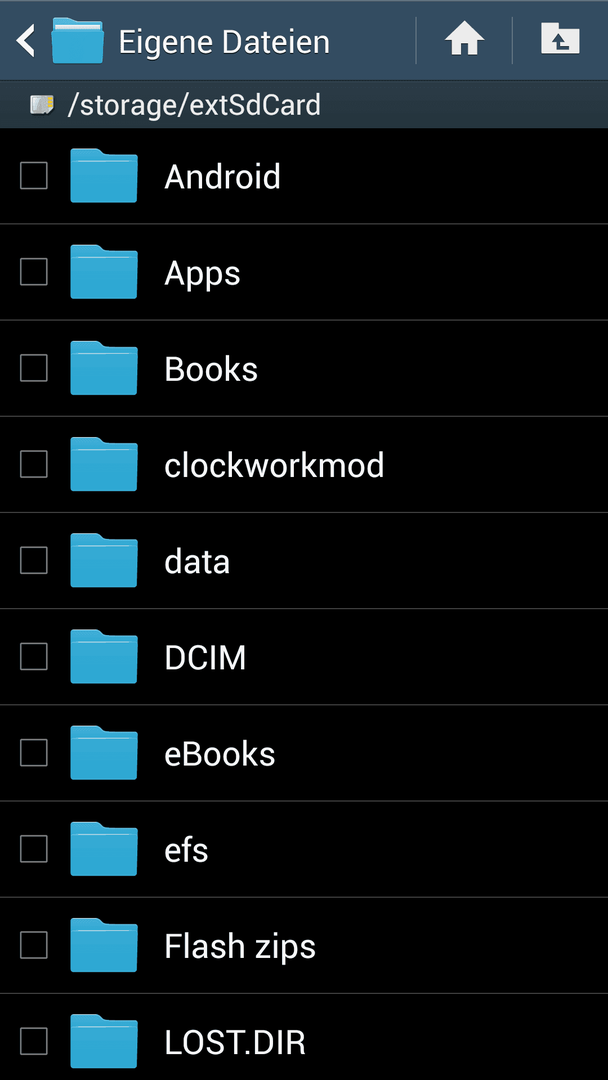Open the LOST.DIR folder
Screen dimensions: 608x1080
[x=304, y=1038]
